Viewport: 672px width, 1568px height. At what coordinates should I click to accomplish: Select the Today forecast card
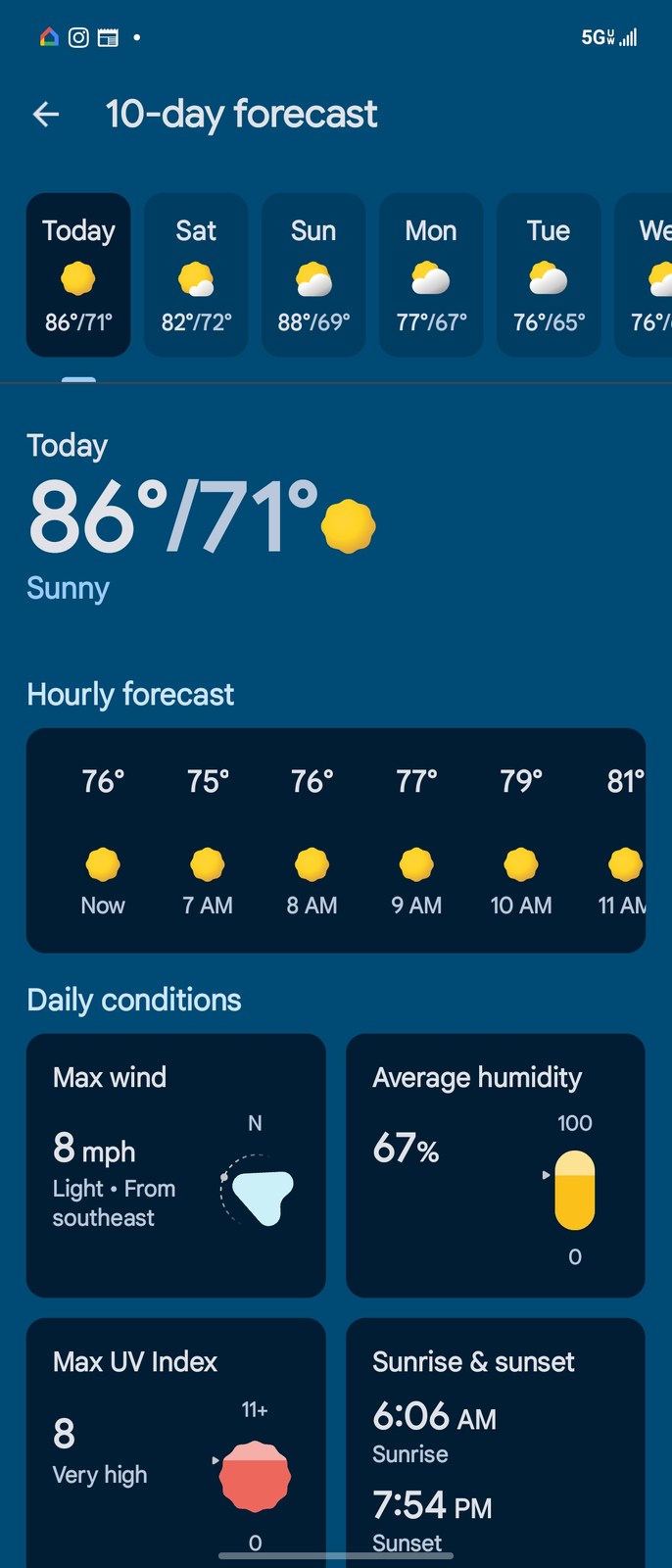(x=78, y=274)
